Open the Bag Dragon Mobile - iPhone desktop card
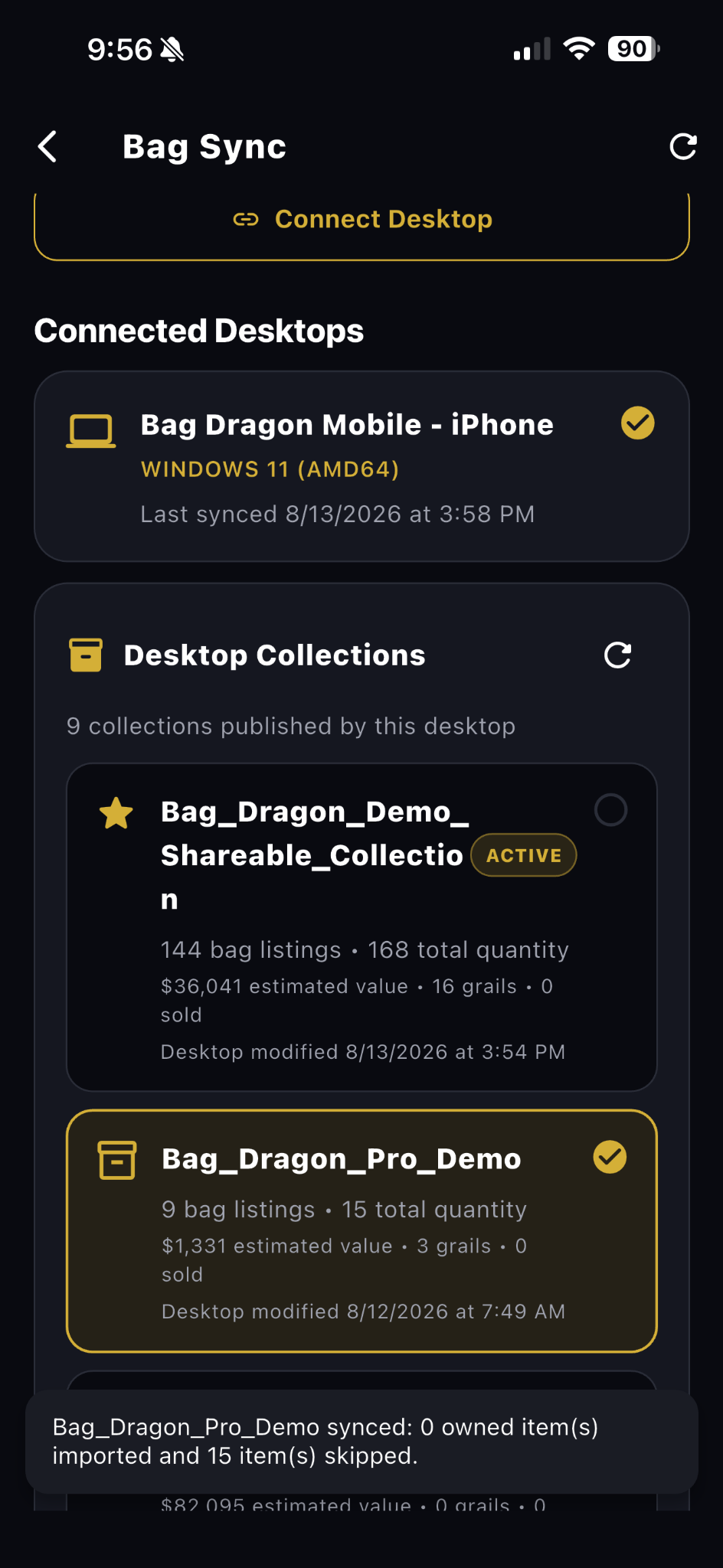723x1568 pixels. tap(361, 466)
